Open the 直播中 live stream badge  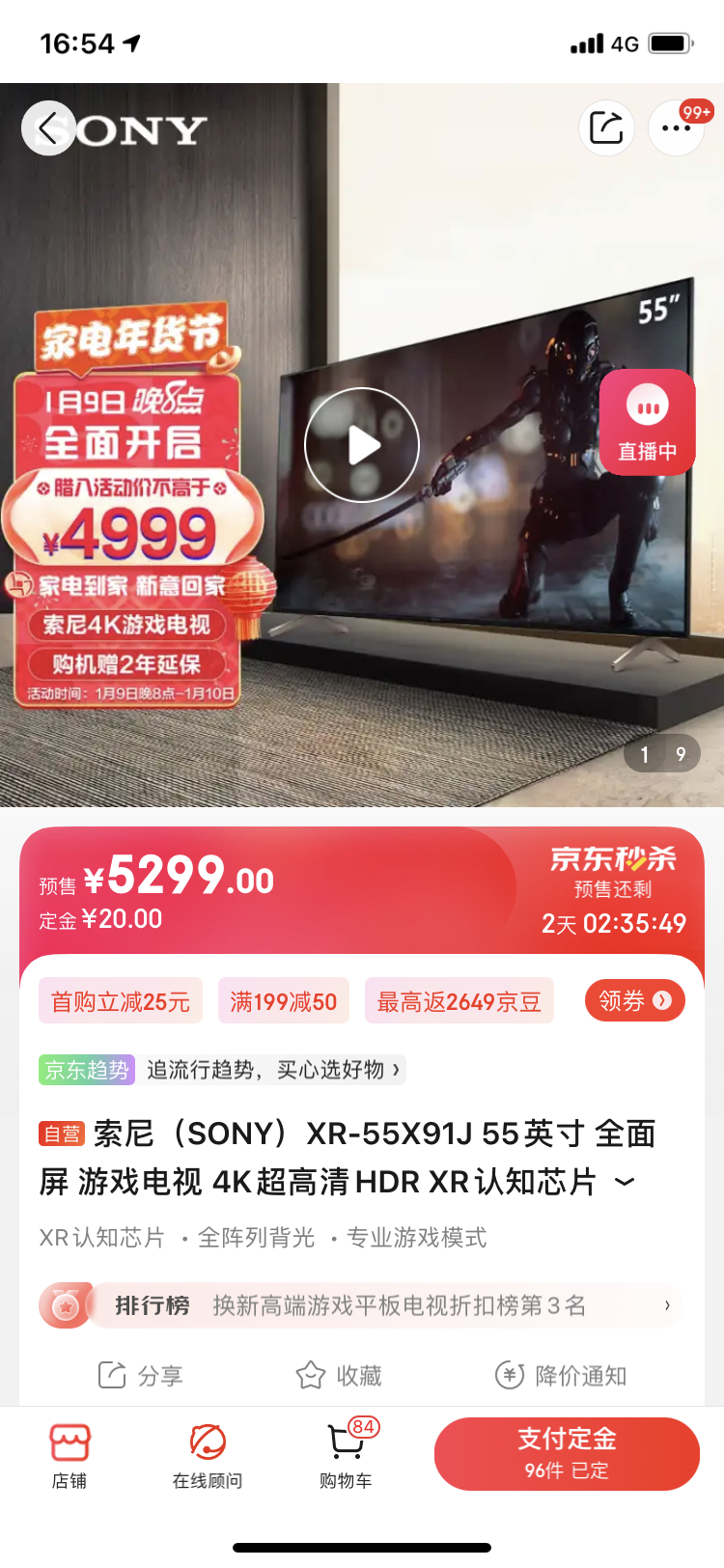click(x=647, y=422)
